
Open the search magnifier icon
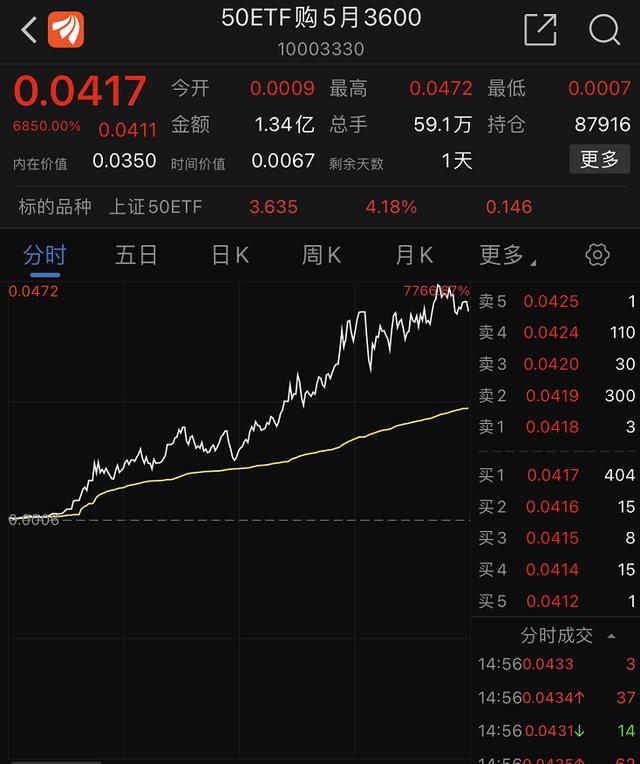pyautogui.click(x=604, y=30)
